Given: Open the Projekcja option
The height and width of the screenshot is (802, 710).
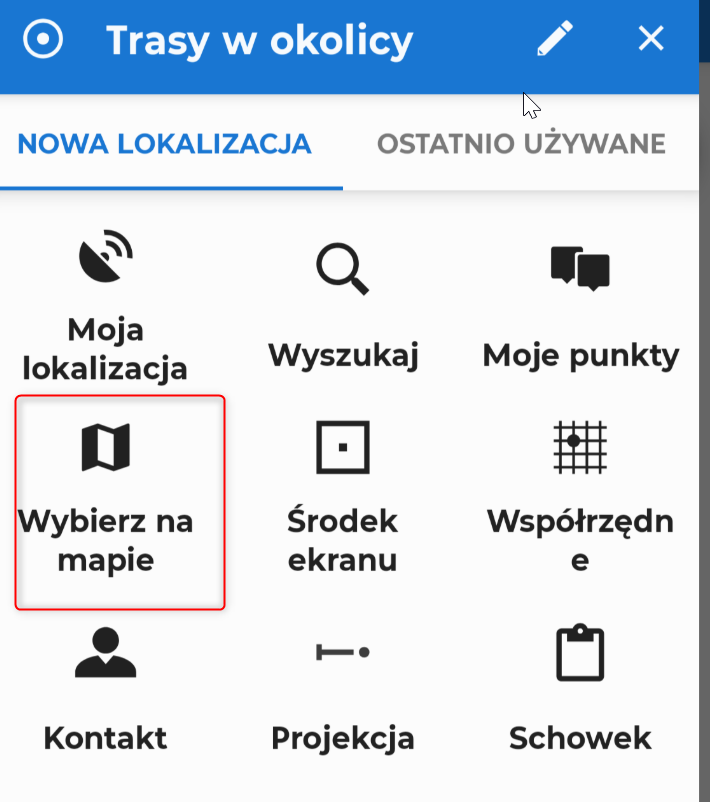Looking at the screenshot, I should 343,690.
